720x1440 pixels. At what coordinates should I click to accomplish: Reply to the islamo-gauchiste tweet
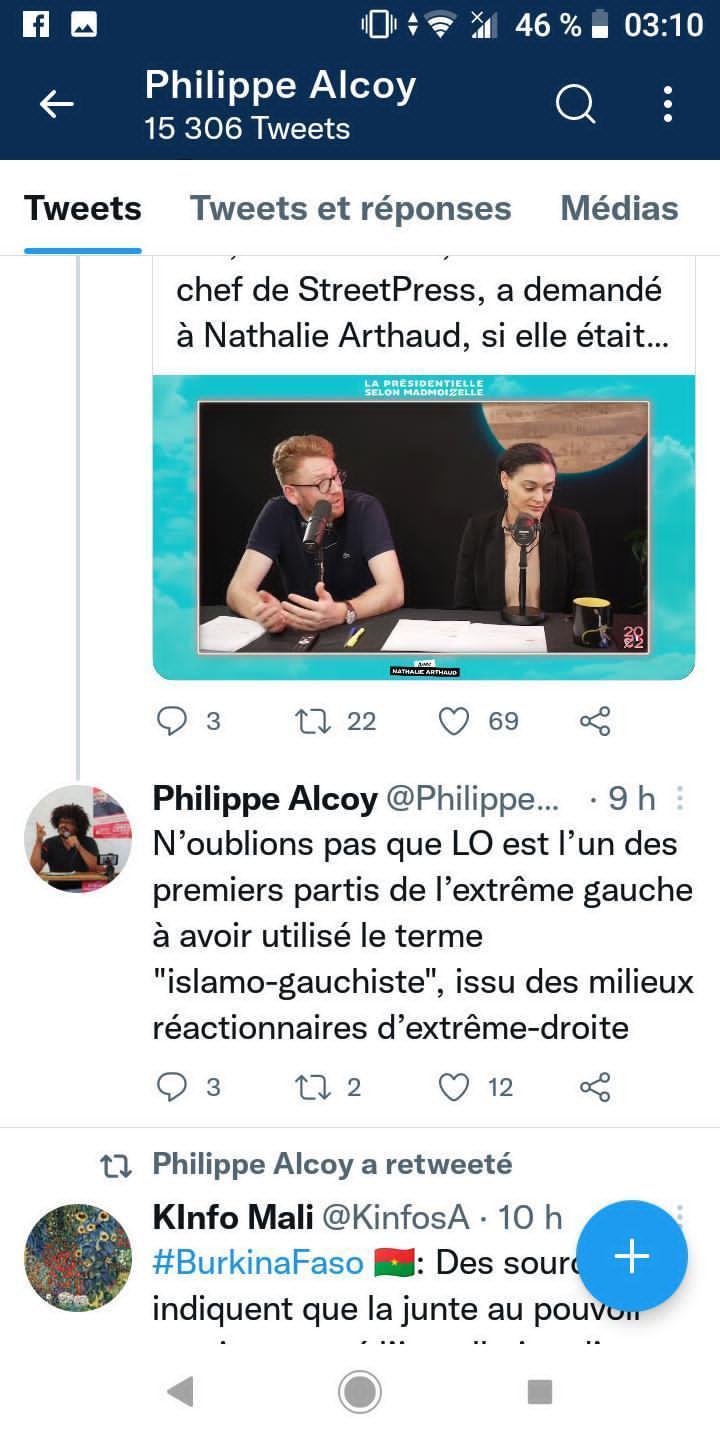(x=172, y=1087)
